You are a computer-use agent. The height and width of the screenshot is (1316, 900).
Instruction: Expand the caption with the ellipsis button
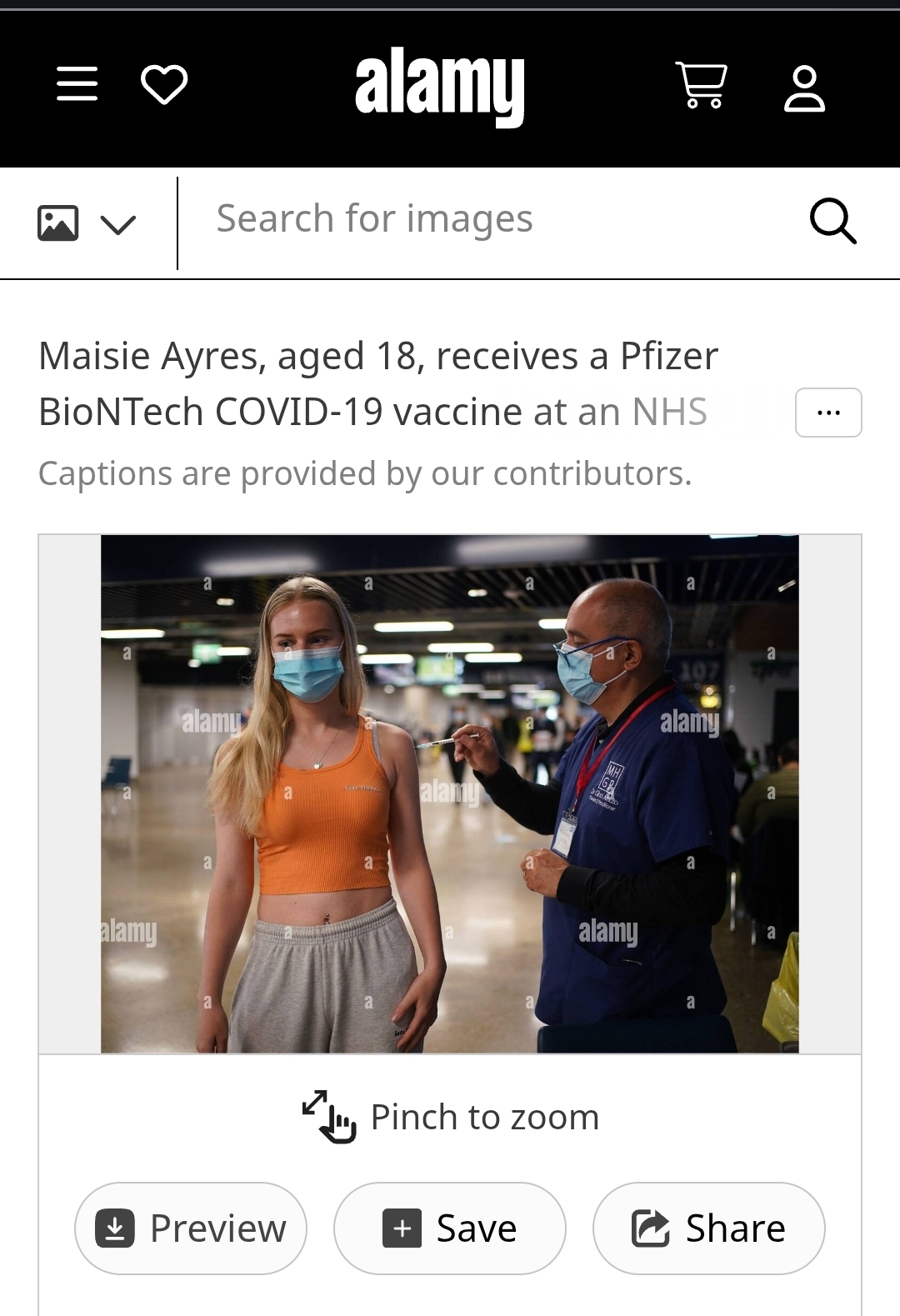pyautogui.click(x=827, y=413)
